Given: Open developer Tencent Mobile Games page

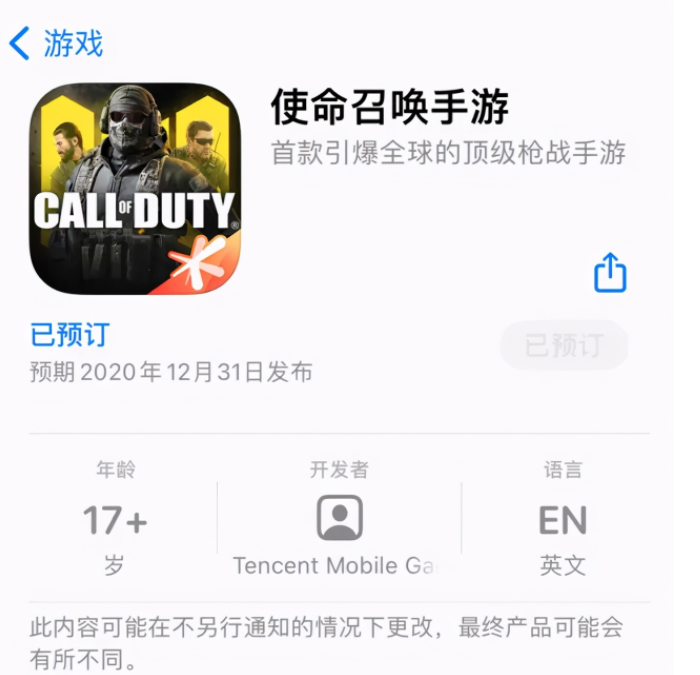Looking at the screenshot, I should 339,521.
